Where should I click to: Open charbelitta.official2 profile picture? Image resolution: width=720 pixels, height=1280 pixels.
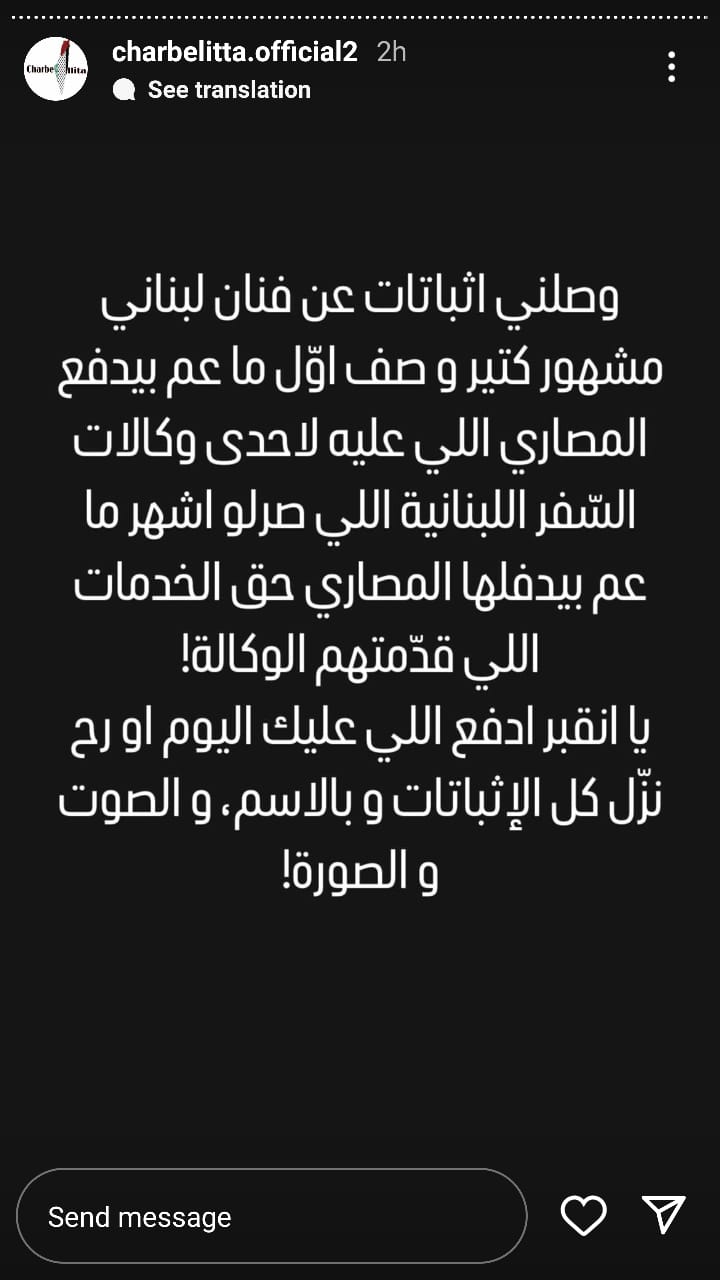(x=56, y=68)
